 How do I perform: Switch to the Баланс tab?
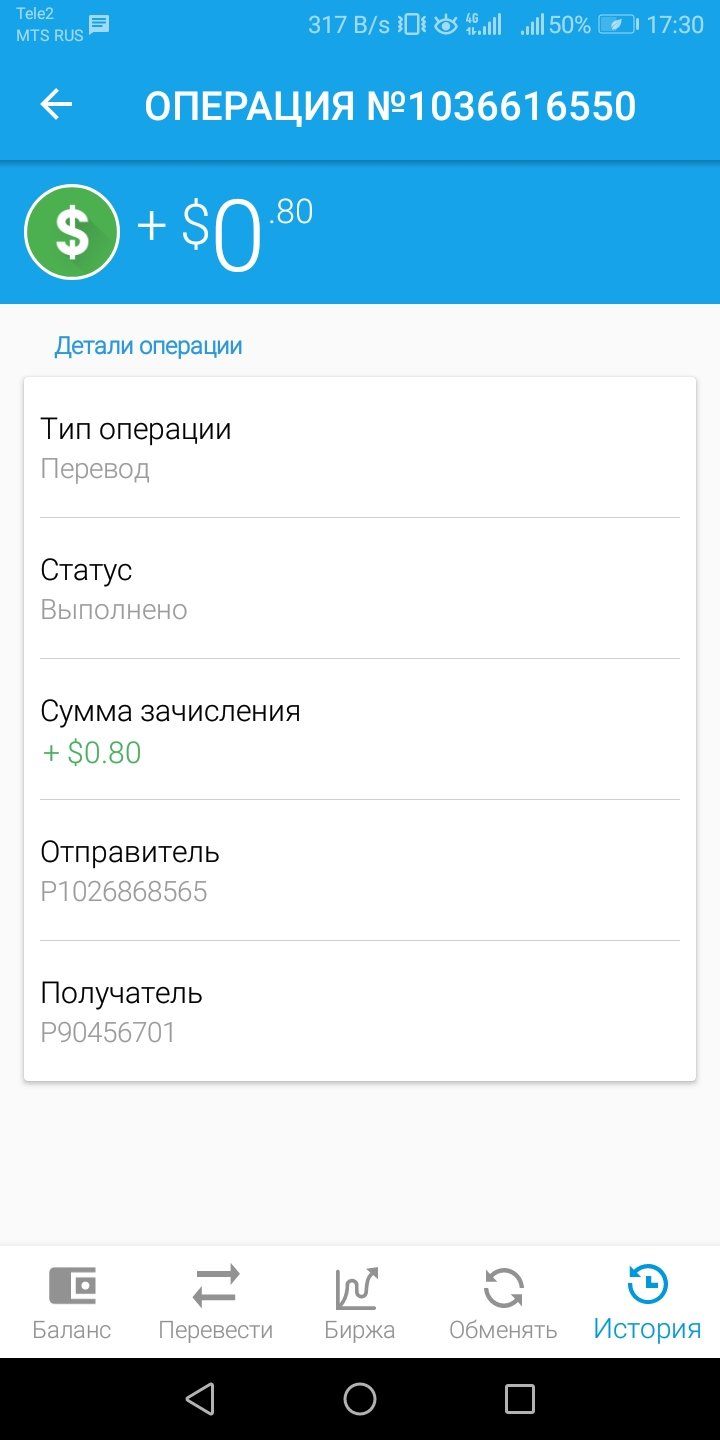click(72, 1302)
